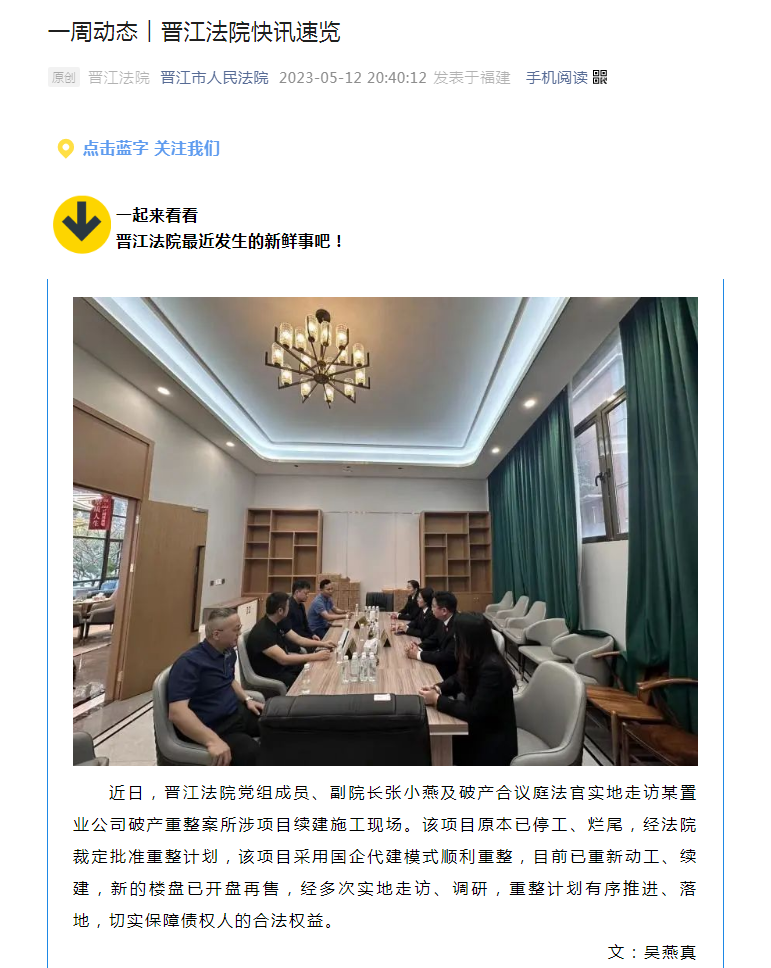This screenshot has width=771, height=968.
Task: Tap 手机阅读 to read on phone
Action: [x=557, y=77]
